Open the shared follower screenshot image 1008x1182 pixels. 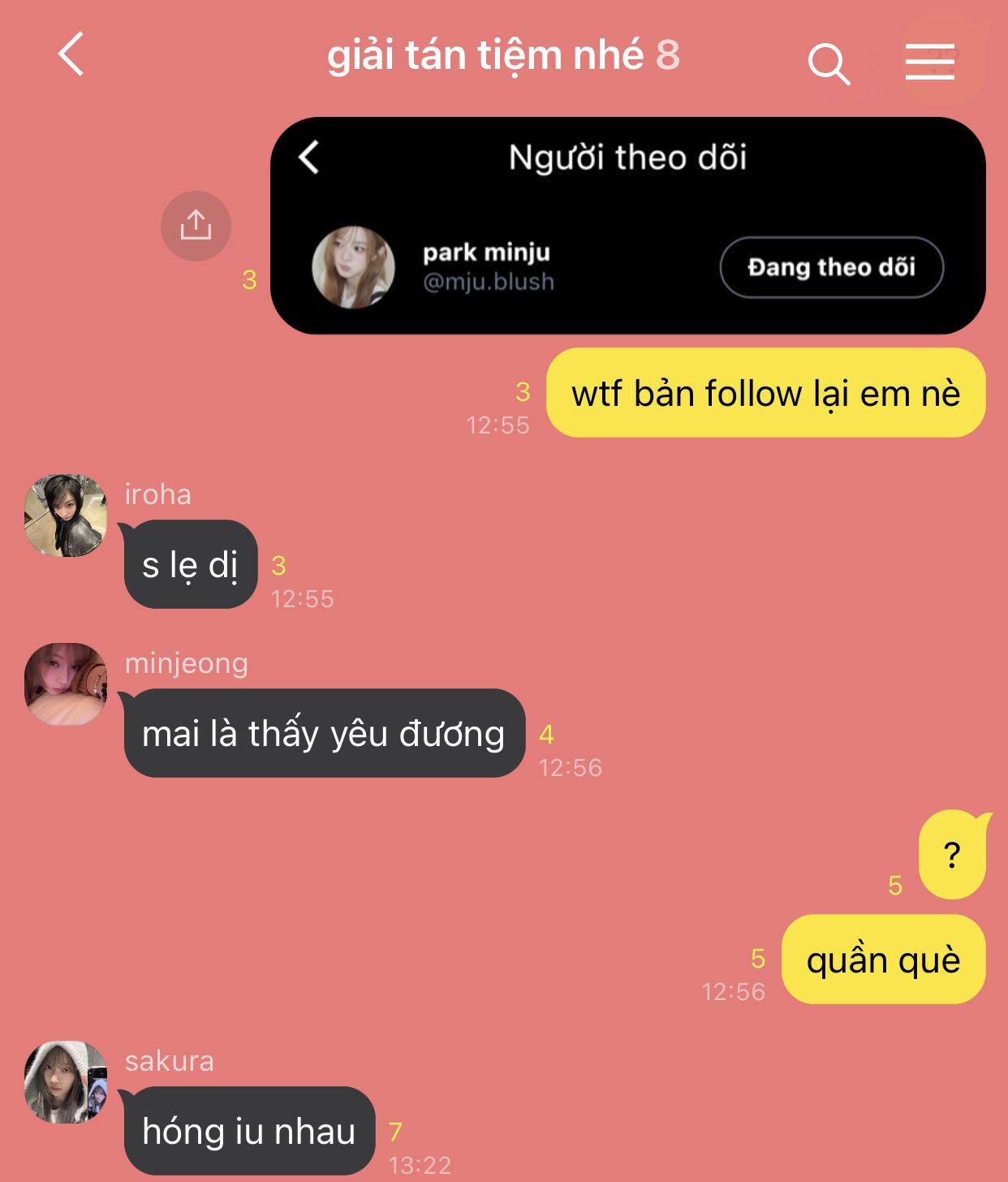pos(627,226)
